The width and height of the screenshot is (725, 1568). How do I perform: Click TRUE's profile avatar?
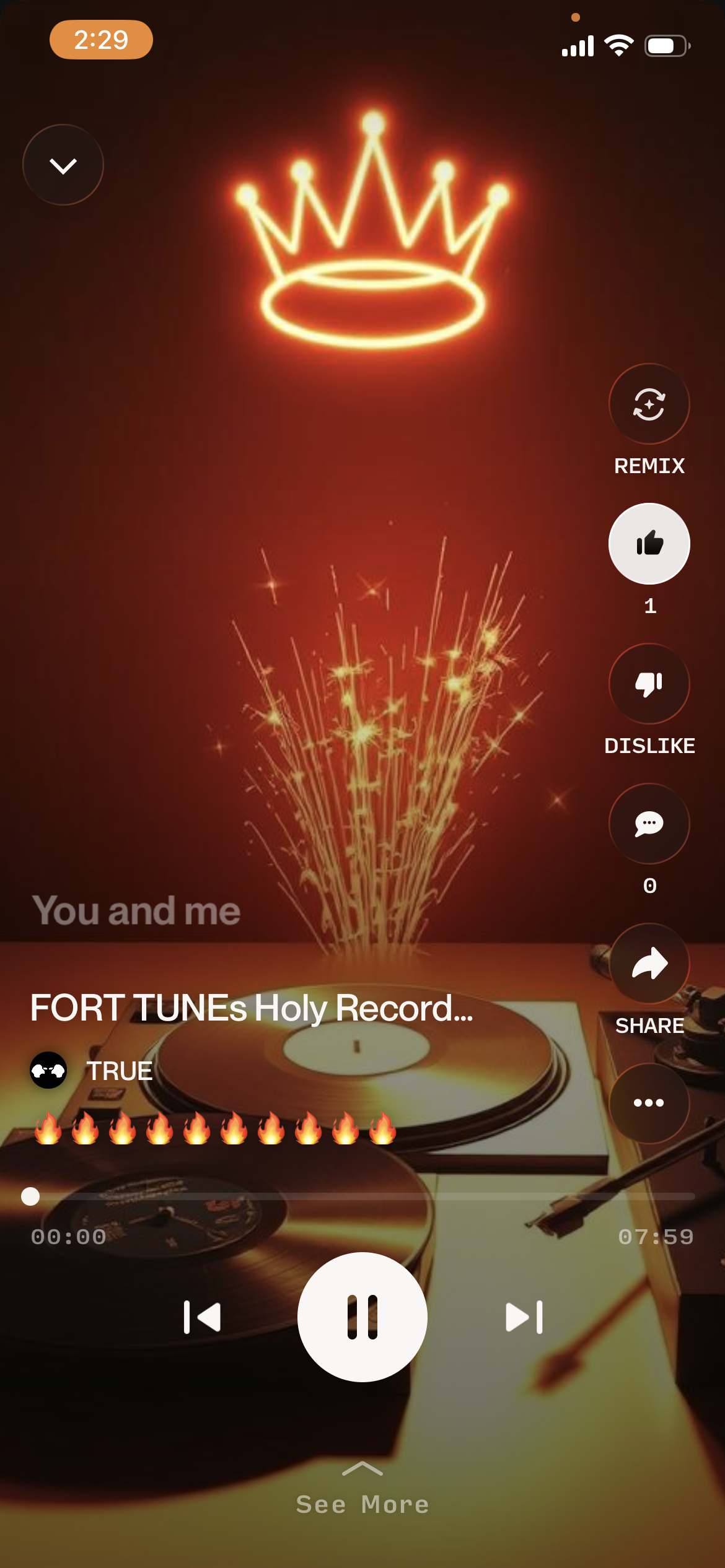point(48,1069)
